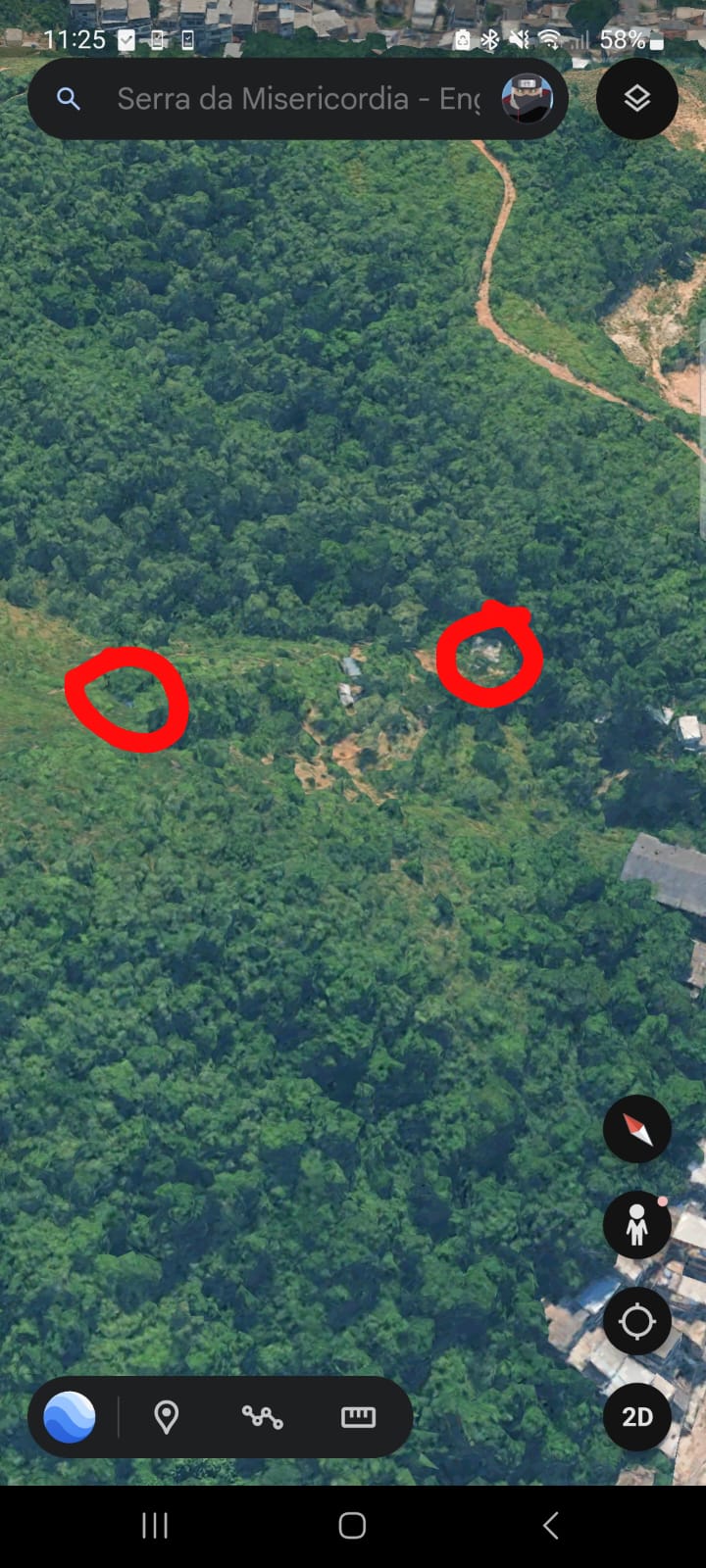Open the Google Earth globe menu
This screenshot has width=706, height=1568.
pos(70,1417)
